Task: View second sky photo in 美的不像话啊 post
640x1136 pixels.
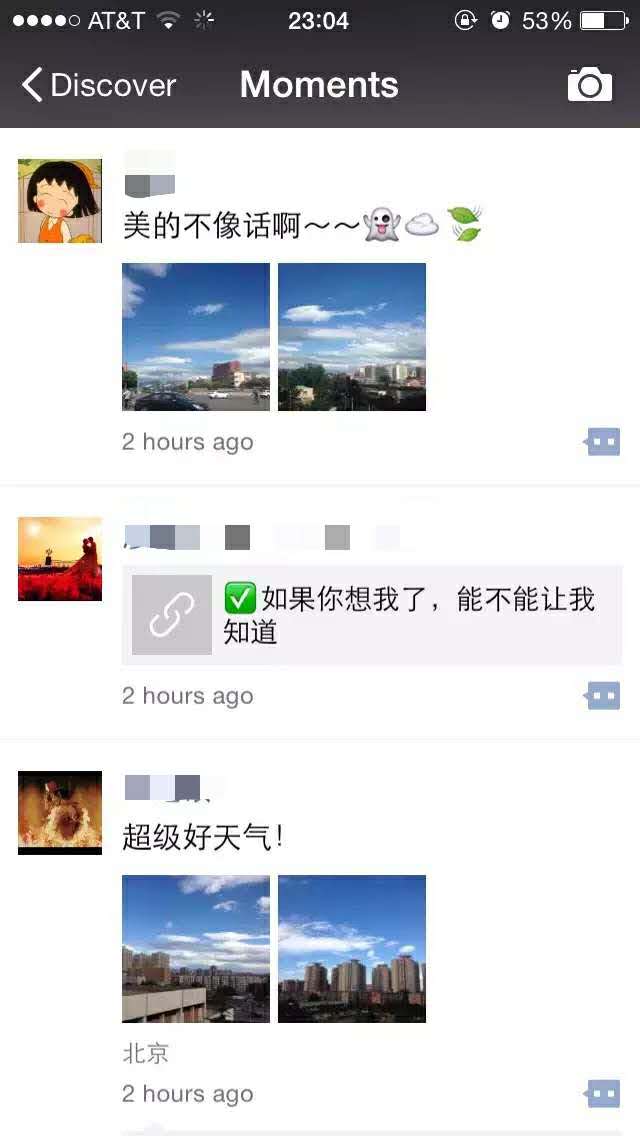Action: click(352, 337)
